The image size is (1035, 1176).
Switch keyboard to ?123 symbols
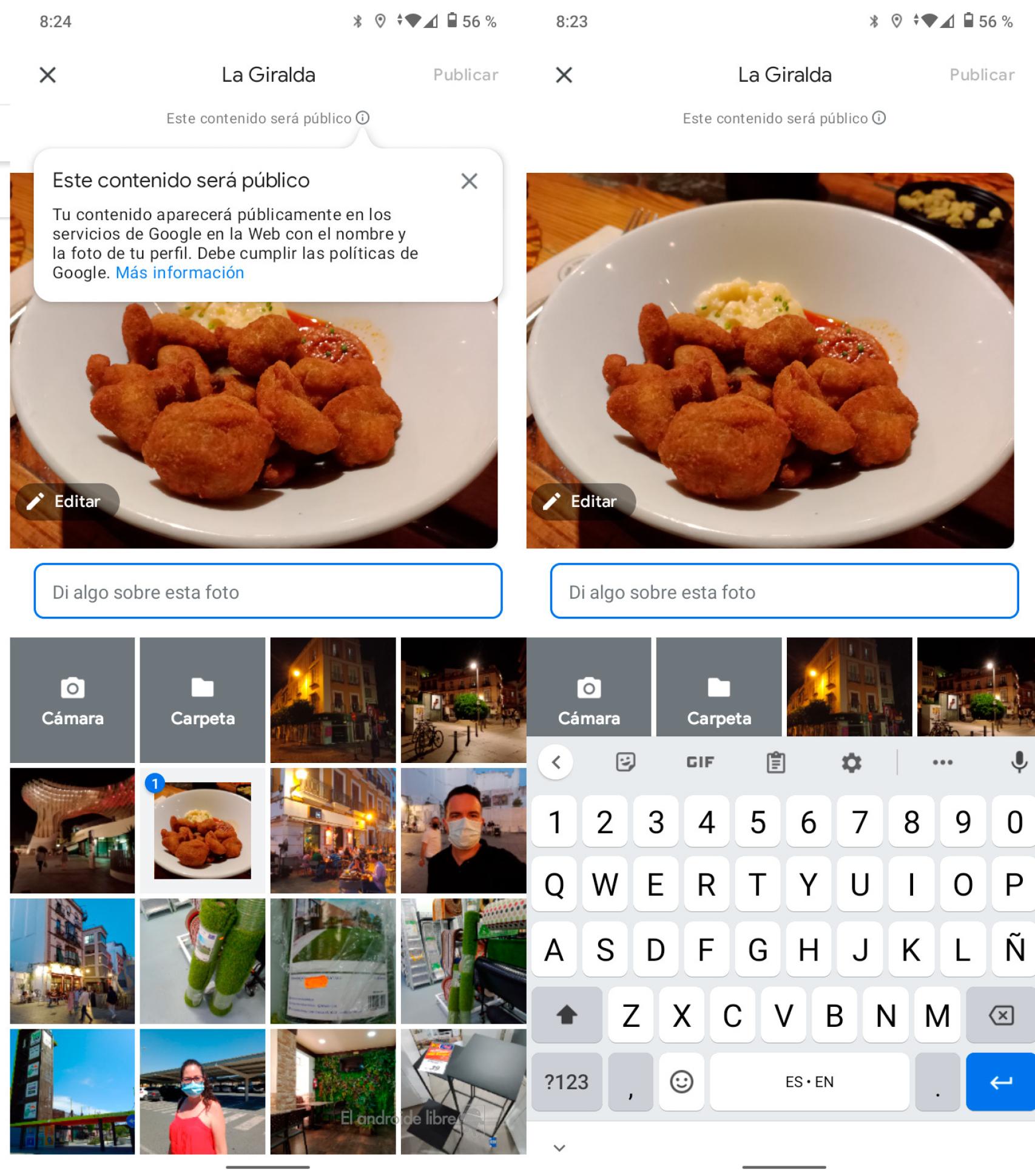point(566,1081)
